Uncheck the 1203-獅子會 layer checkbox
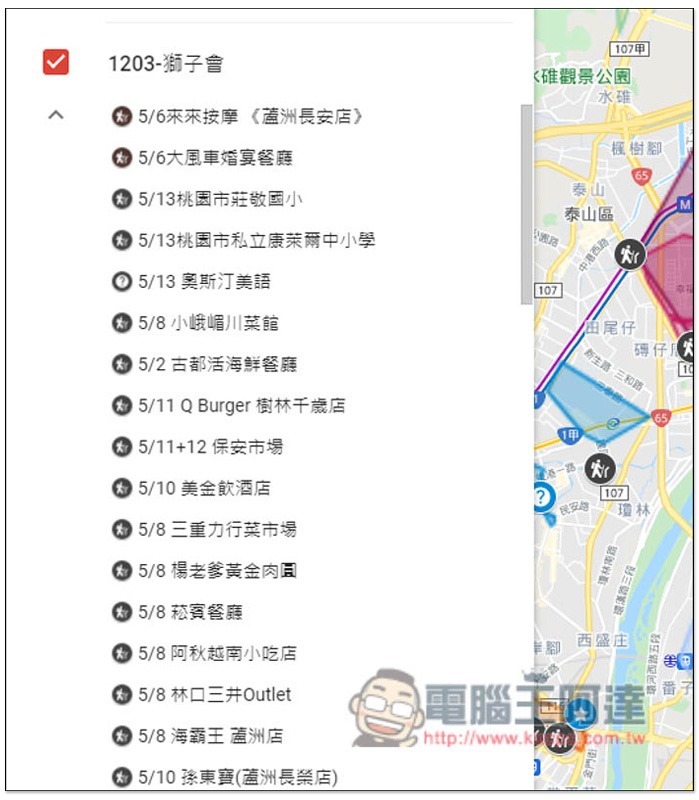Viewport: 699px width, 800px height. pyautogui.click(x=56, y=63)
